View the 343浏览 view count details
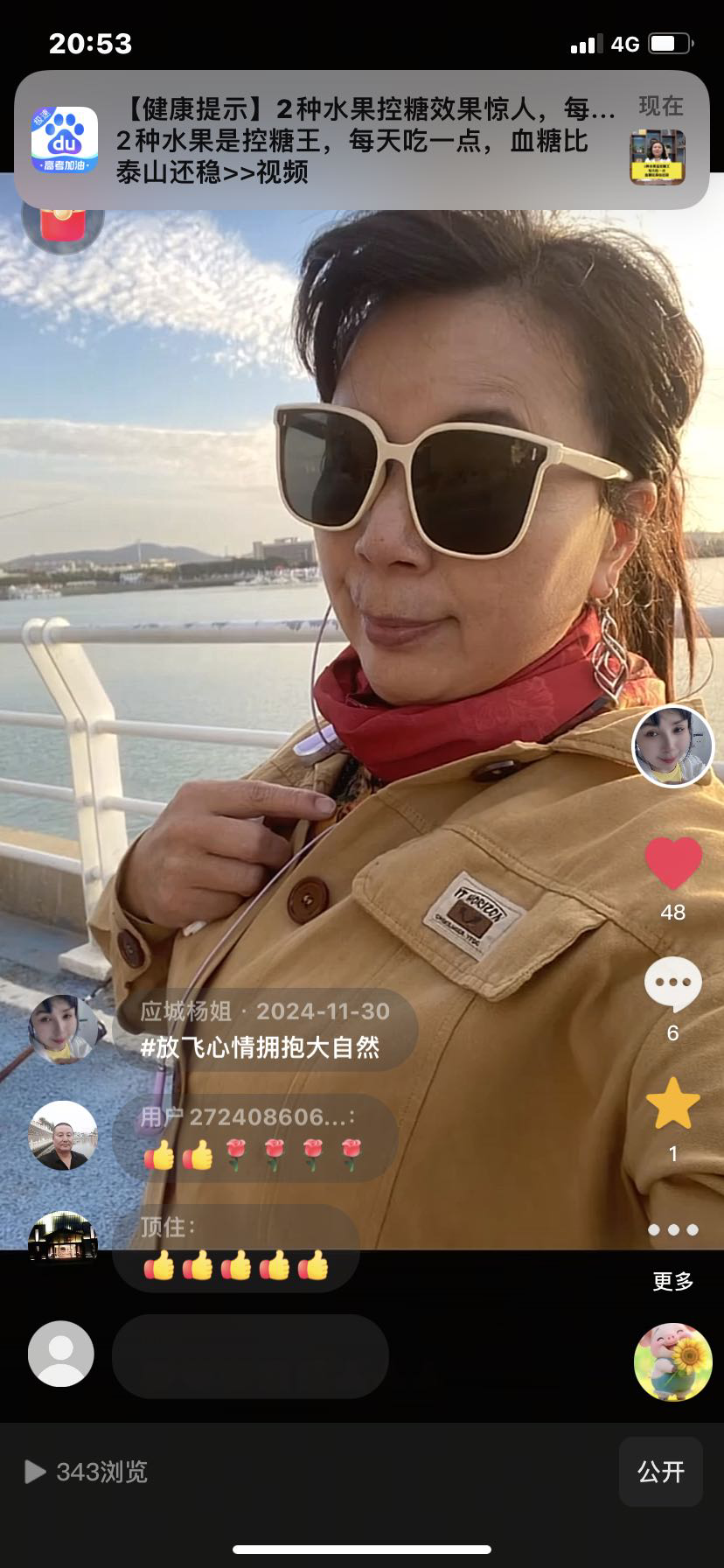Viewport: 724px width, 1568px height. click(87, 1472)
